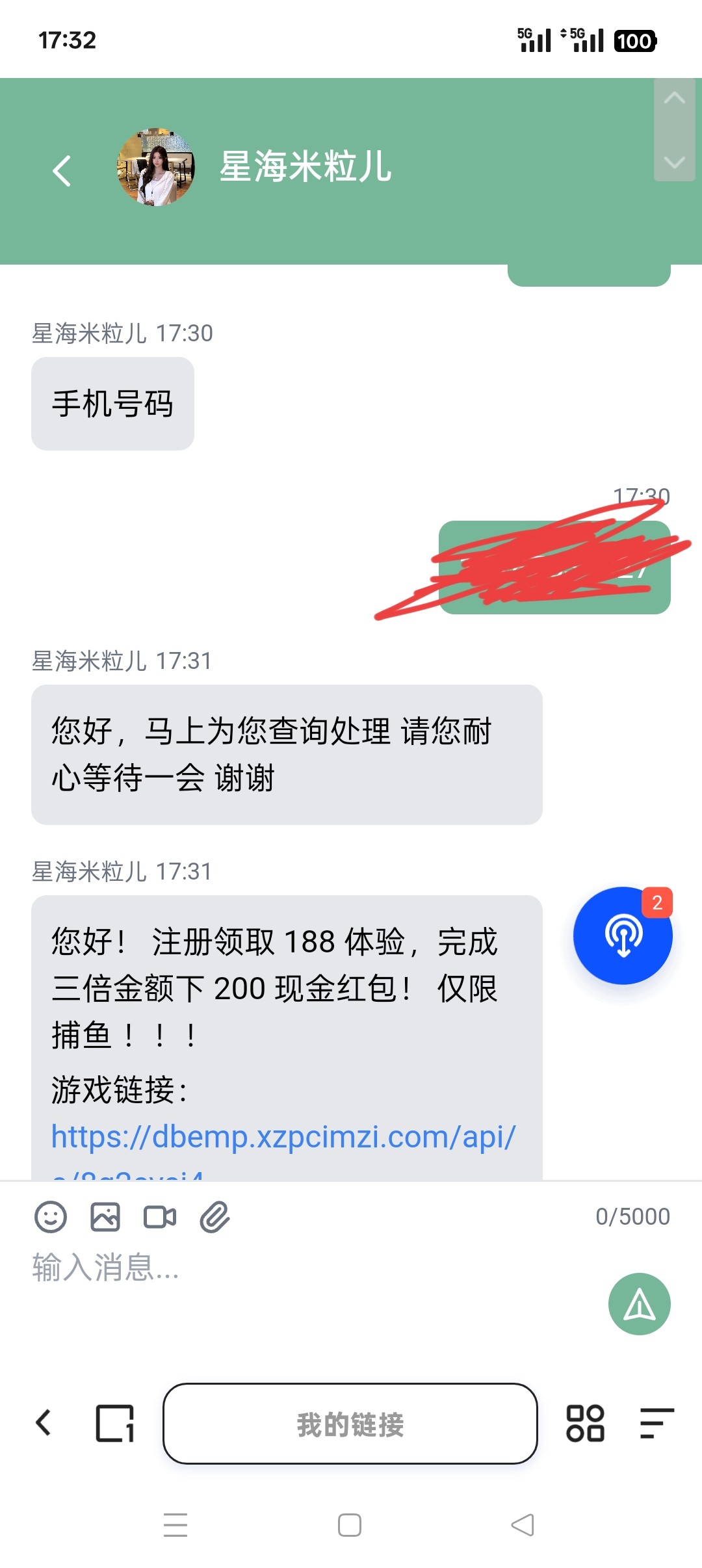Attach a video to the message
Screen dimensions: 702x1568
tap(160, 1216)
